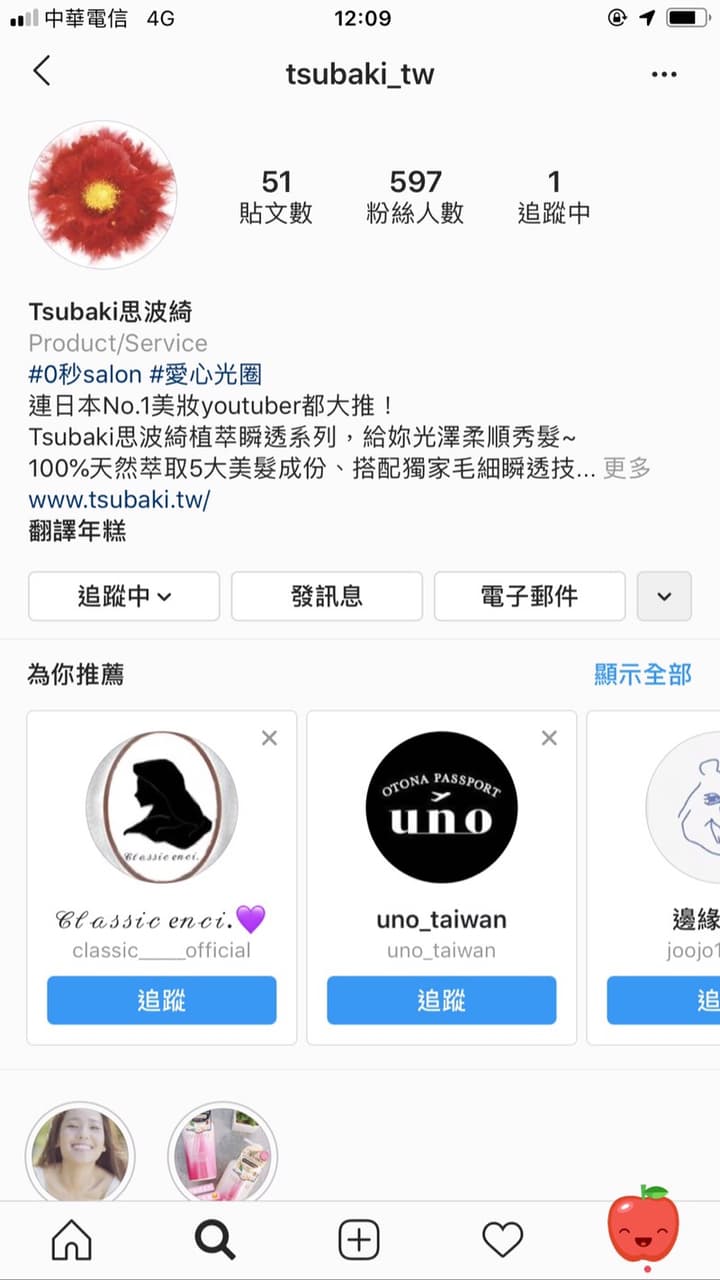Screen dimensions: 720x1280
Task: Tap the 發訊息 message button
Action: point(327,596)
